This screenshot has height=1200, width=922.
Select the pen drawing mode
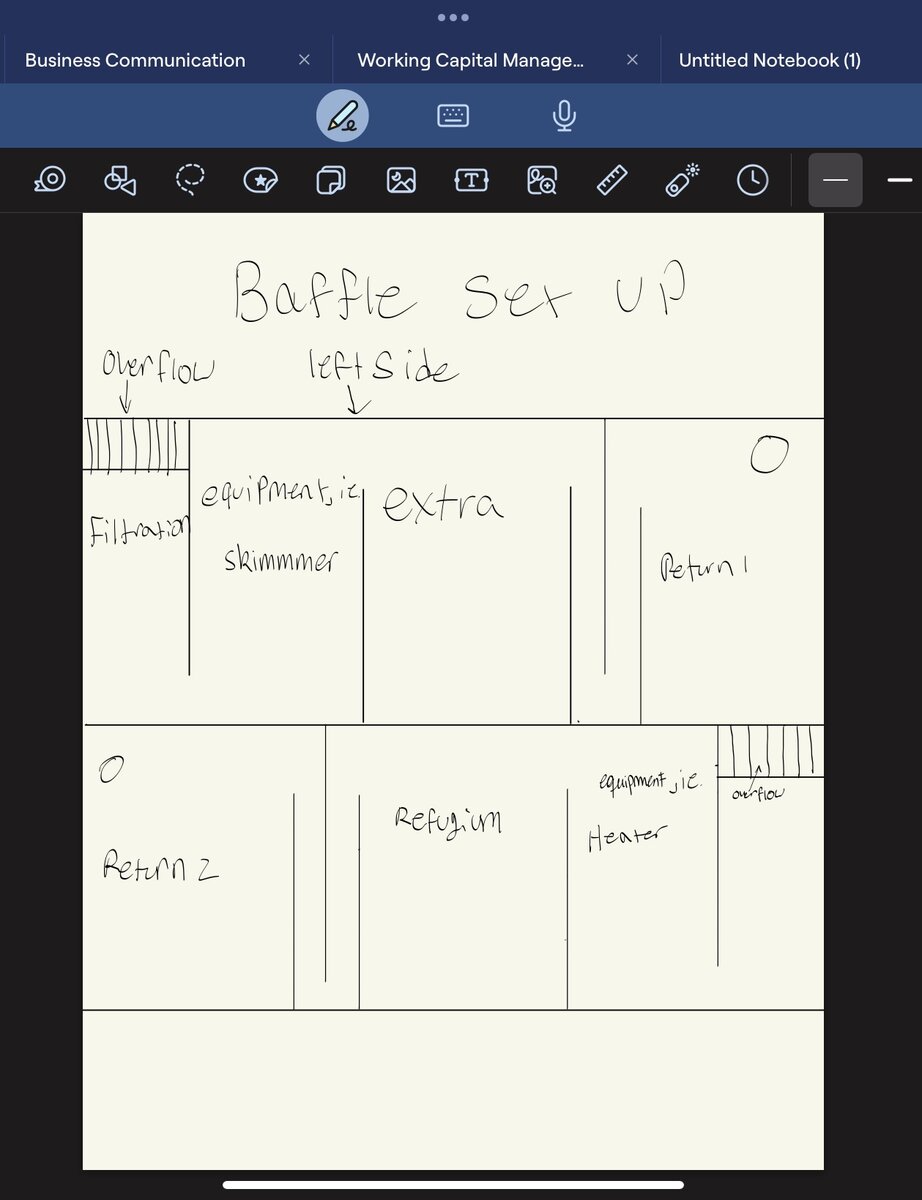point(342,116)
